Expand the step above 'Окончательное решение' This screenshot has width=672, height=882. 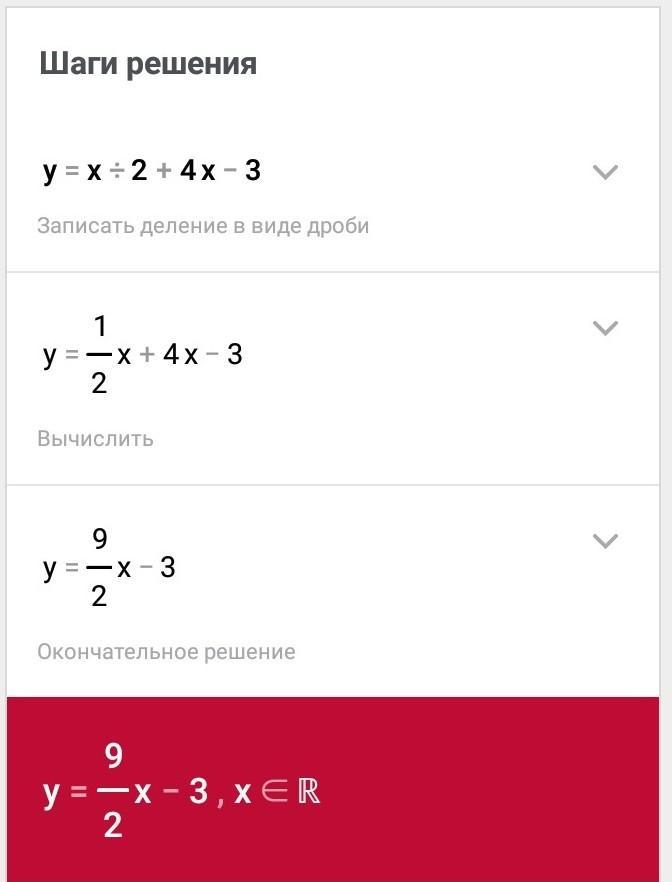(x=605, y=541)
